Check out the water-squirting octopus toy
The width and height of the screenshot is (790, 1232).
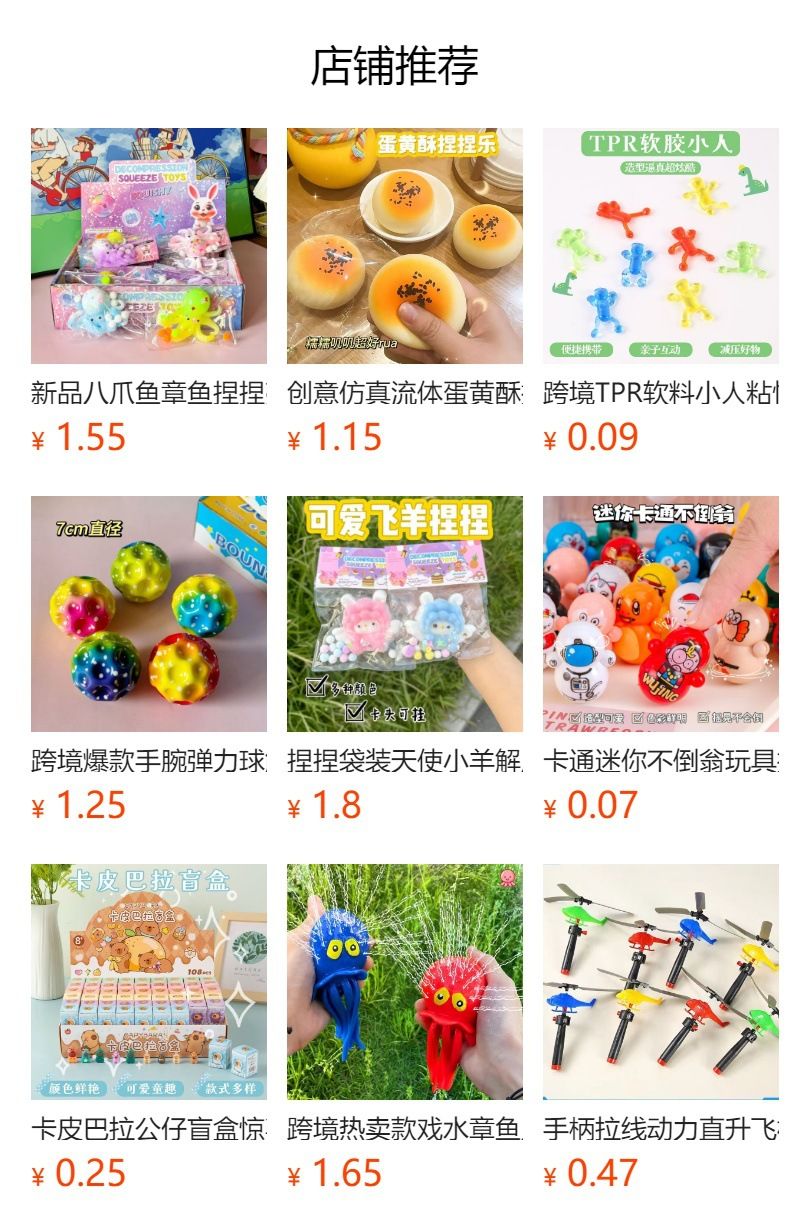[404, 982]
